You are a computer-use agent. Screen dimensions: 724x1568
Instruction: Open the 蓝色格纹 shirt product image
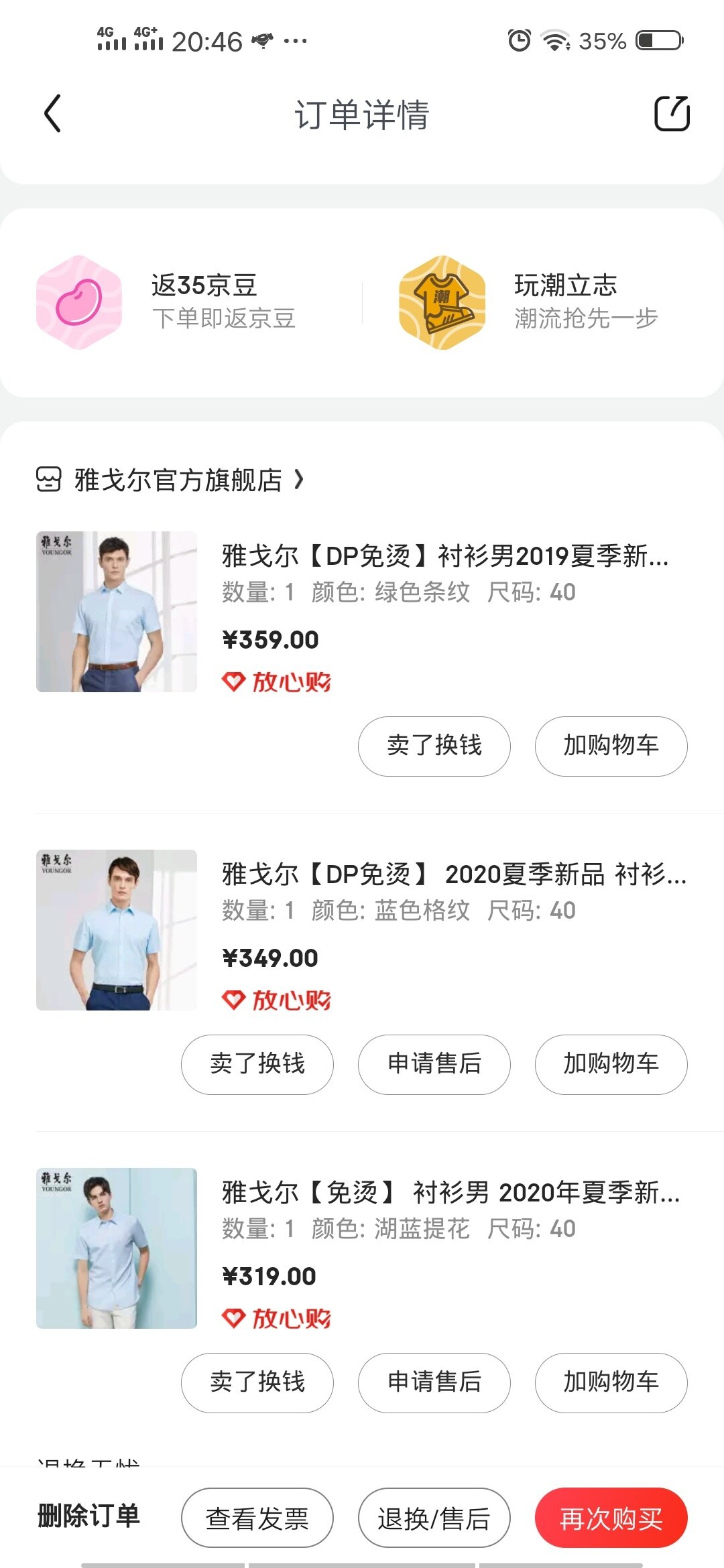point(117,930)
